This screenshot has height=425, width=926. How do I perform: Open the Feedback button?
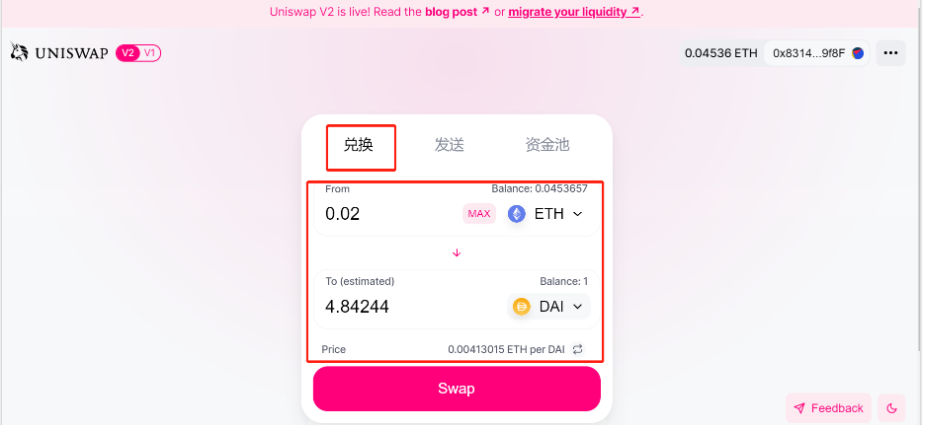click(x=828, y=408)
